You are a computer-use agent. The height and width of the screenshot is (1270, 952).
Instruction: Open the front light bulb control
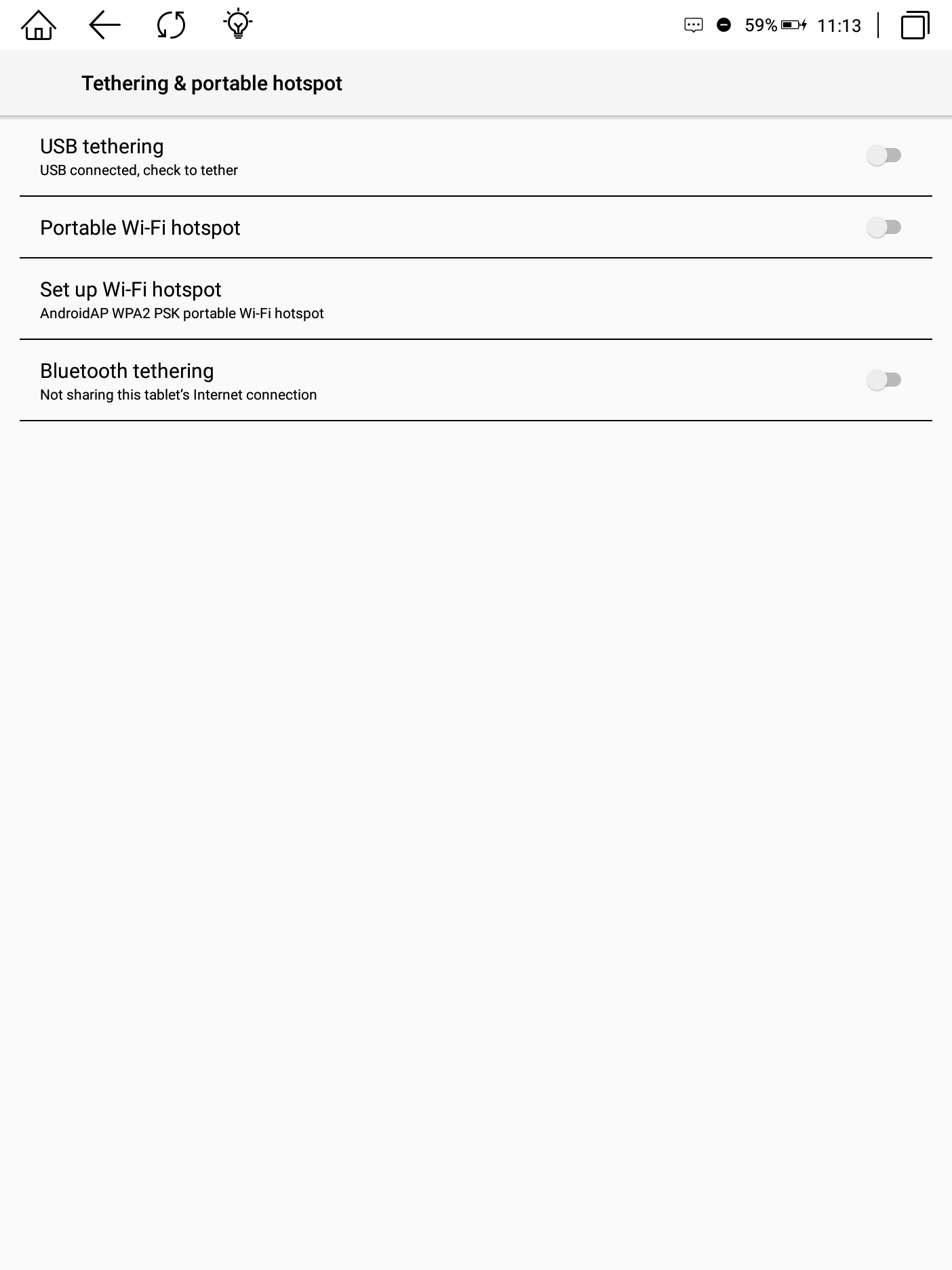pyautogui.click(x=237, y=24)
